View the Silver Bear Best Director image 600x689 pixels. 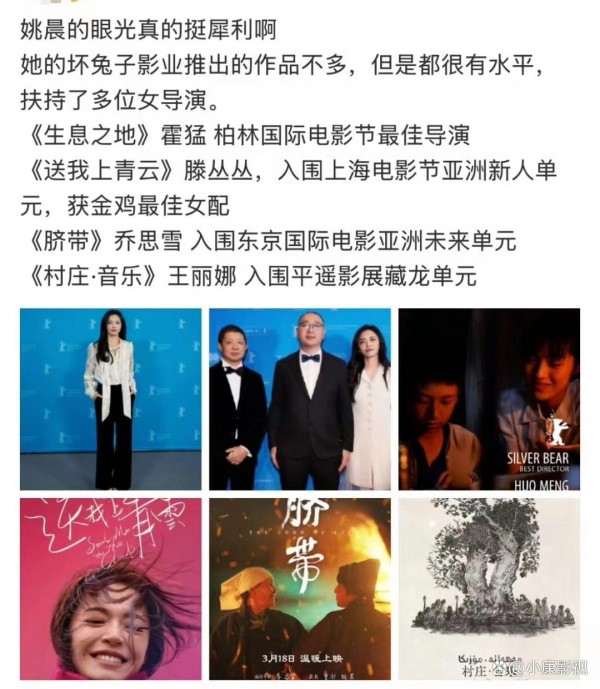pyautogui.click(x=489, y=399)
